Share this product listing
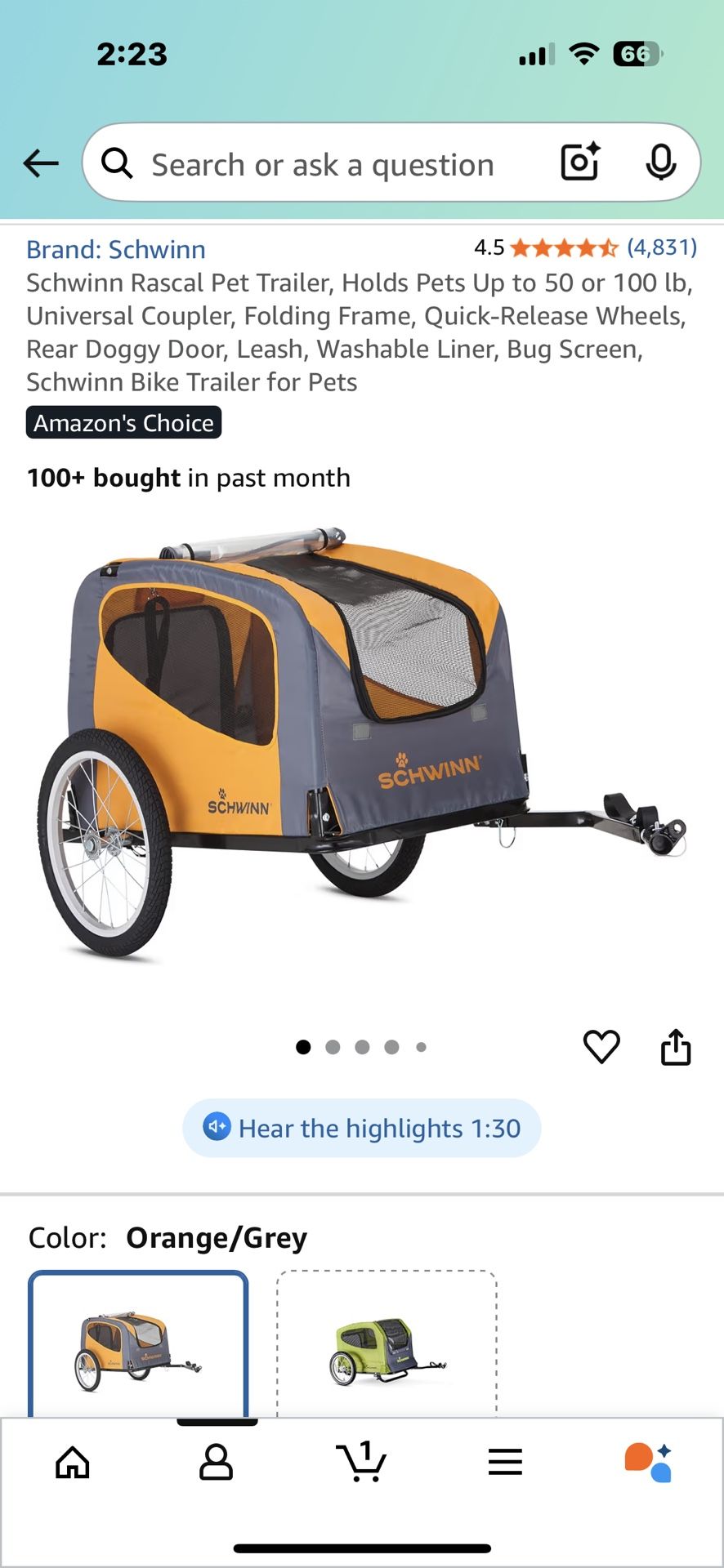The image size is (724, 1568). (676, 1046)
